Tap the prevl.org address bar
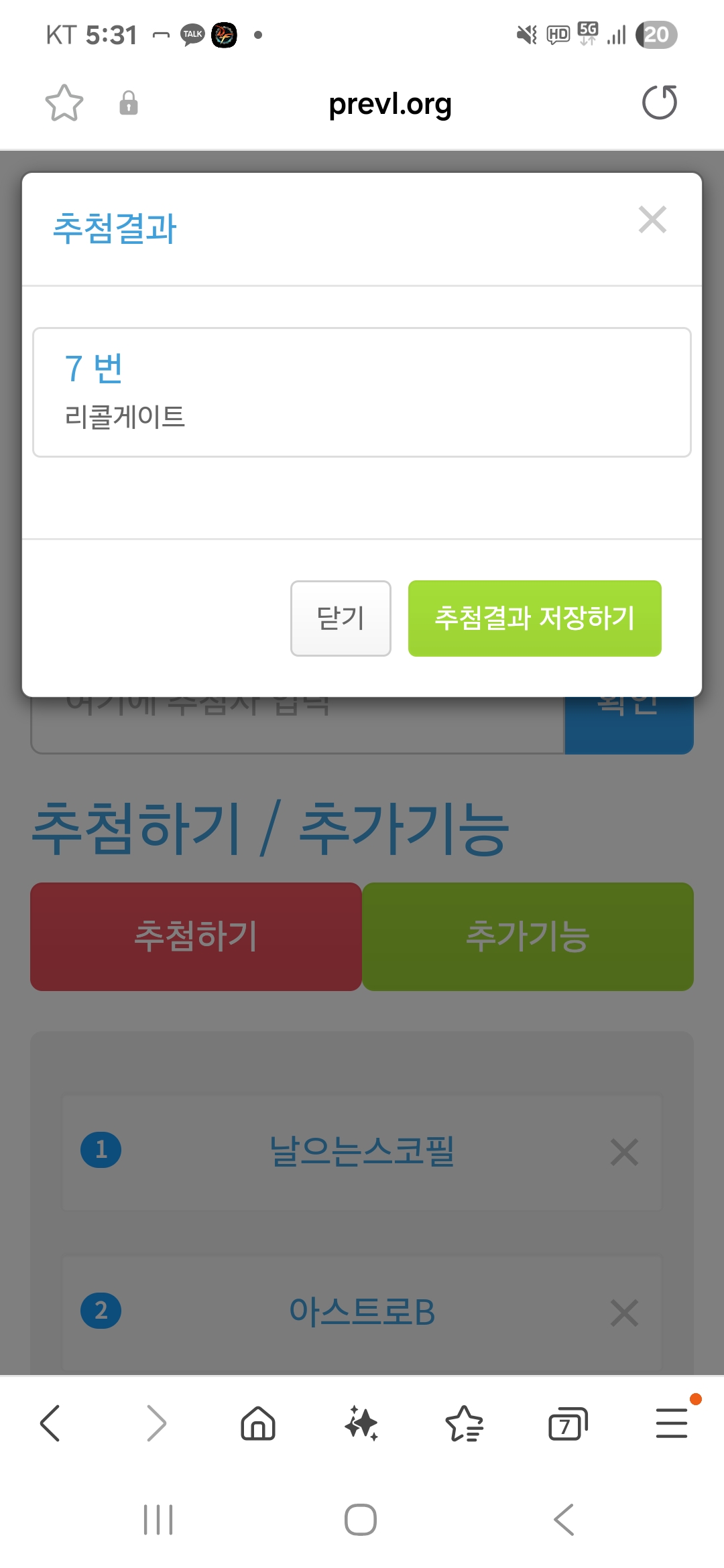 pyautogui.click(x=390, y=104)
